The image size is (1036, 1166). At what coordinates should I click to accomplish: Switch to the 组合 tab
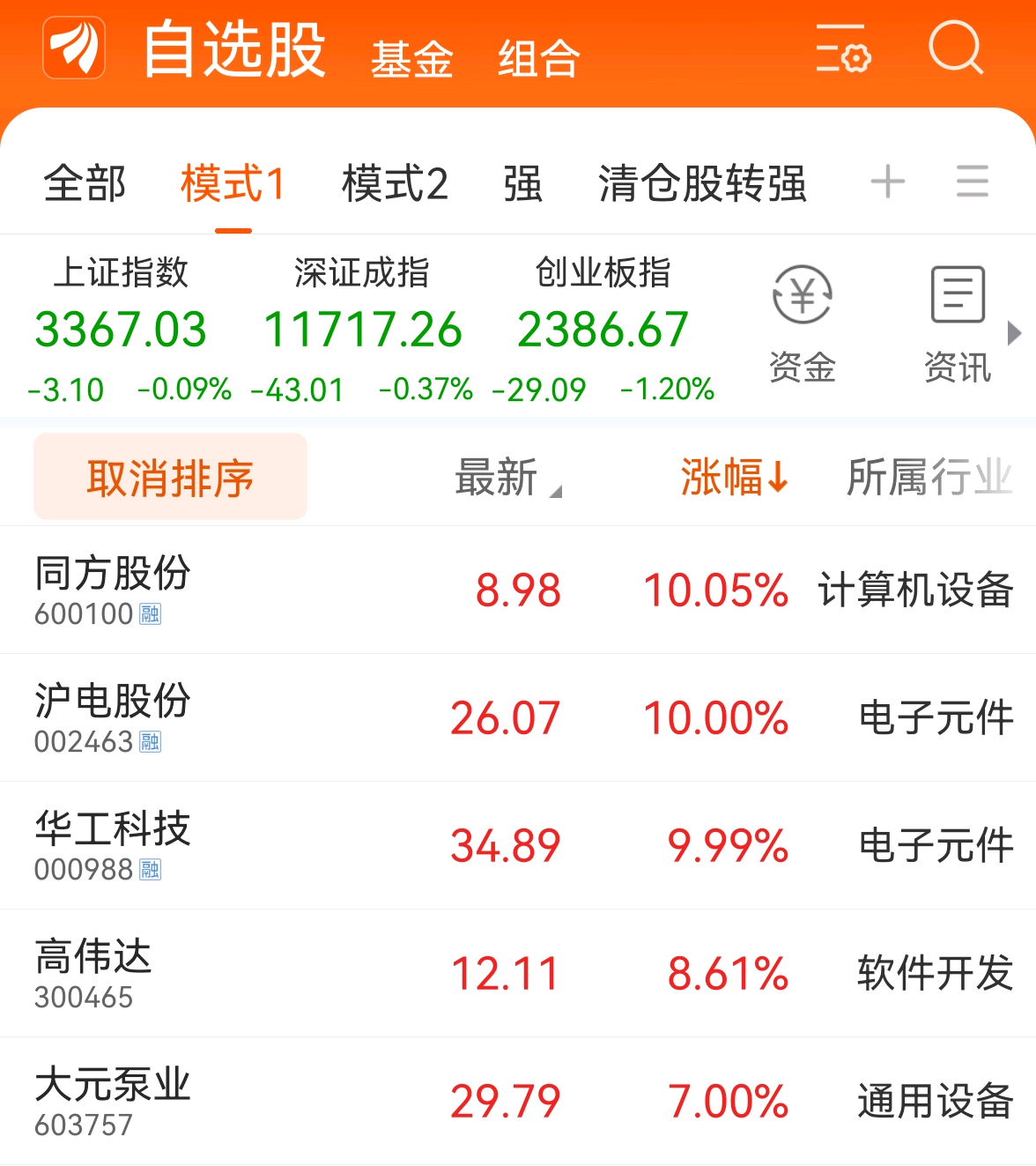(538, 60)
